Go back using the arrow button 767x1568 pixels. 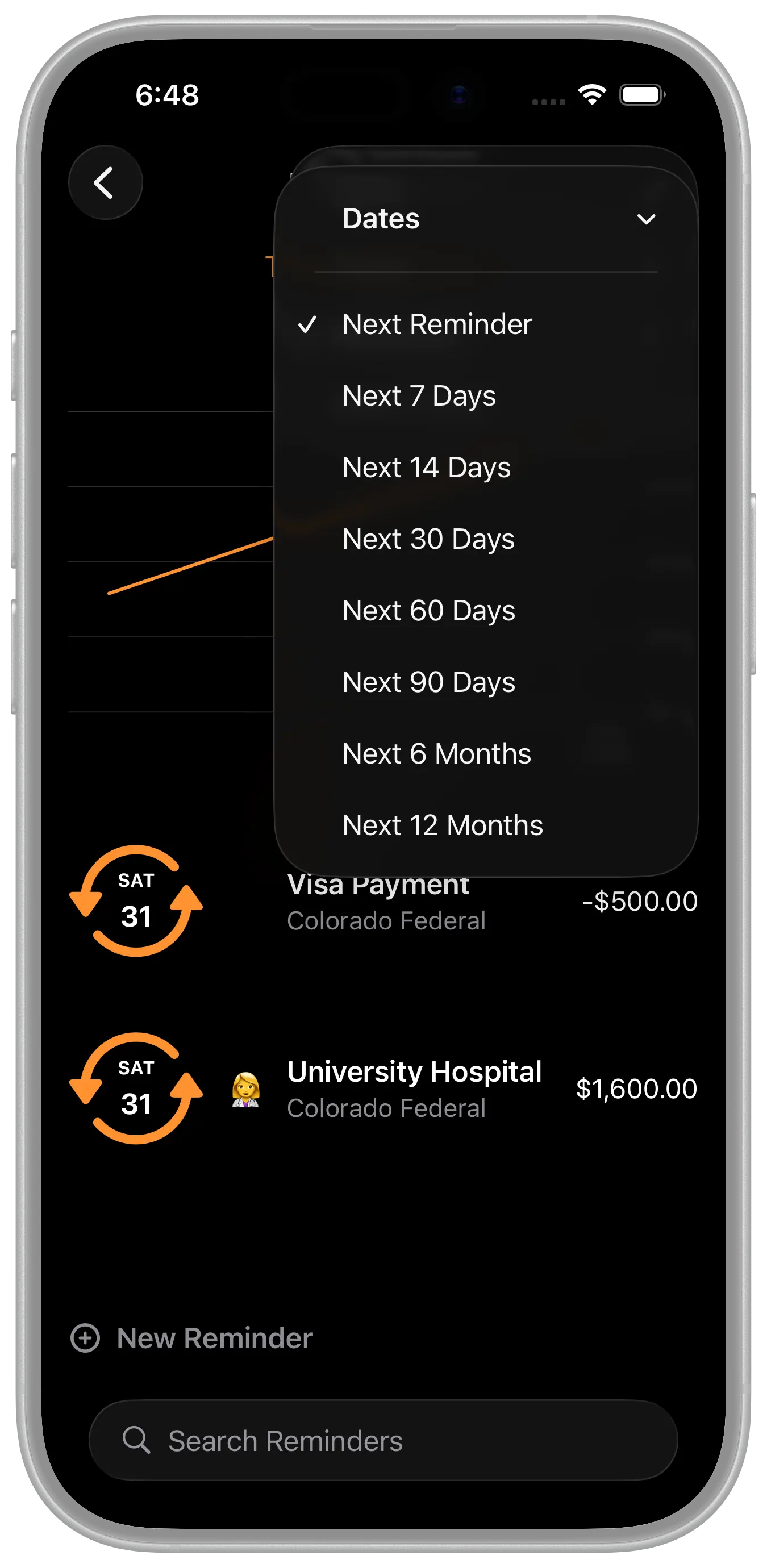click(x=105, y=182)
